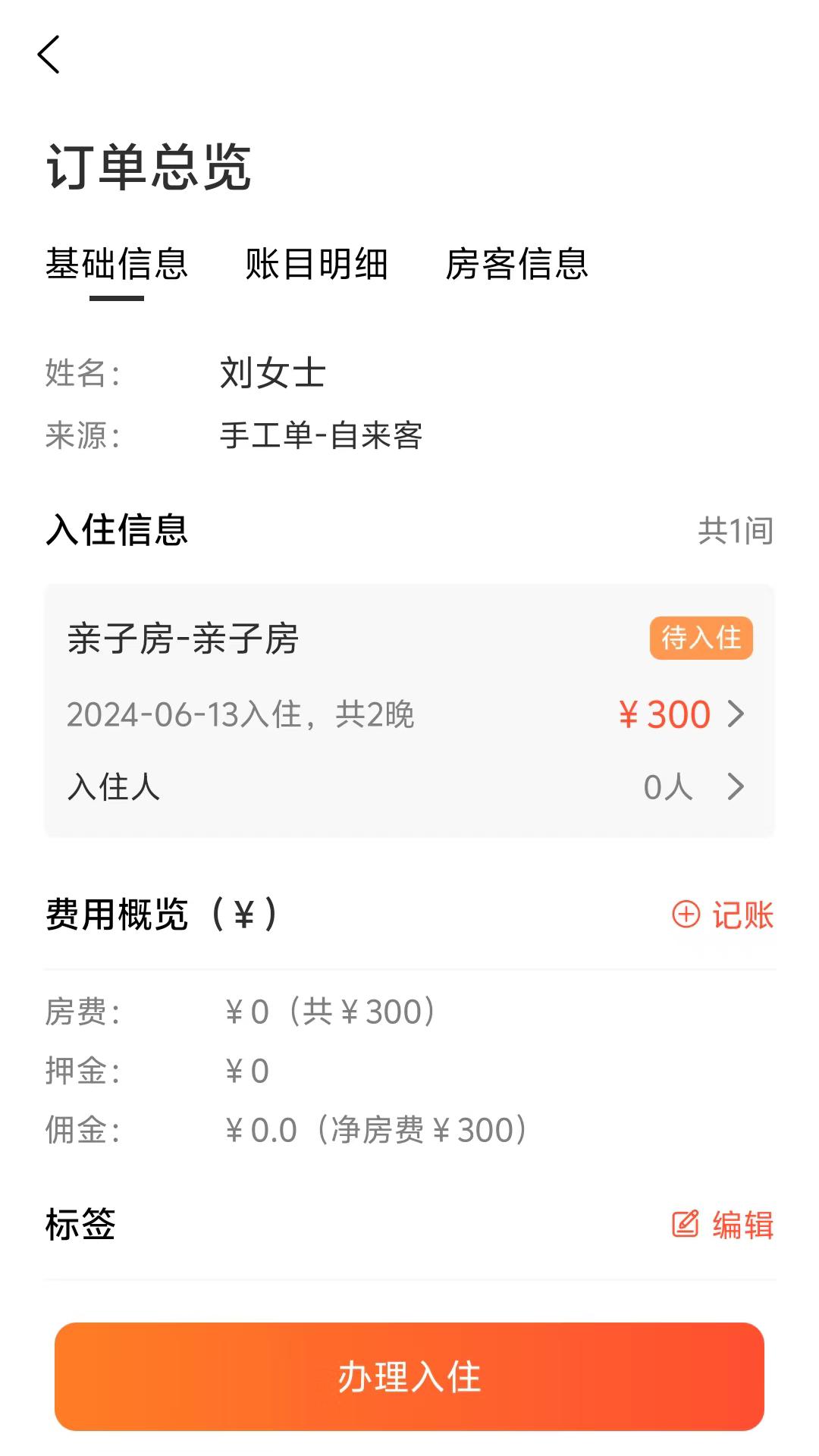Select the 基础信息 tab
819x1456 pixels.
coord(118,265)
